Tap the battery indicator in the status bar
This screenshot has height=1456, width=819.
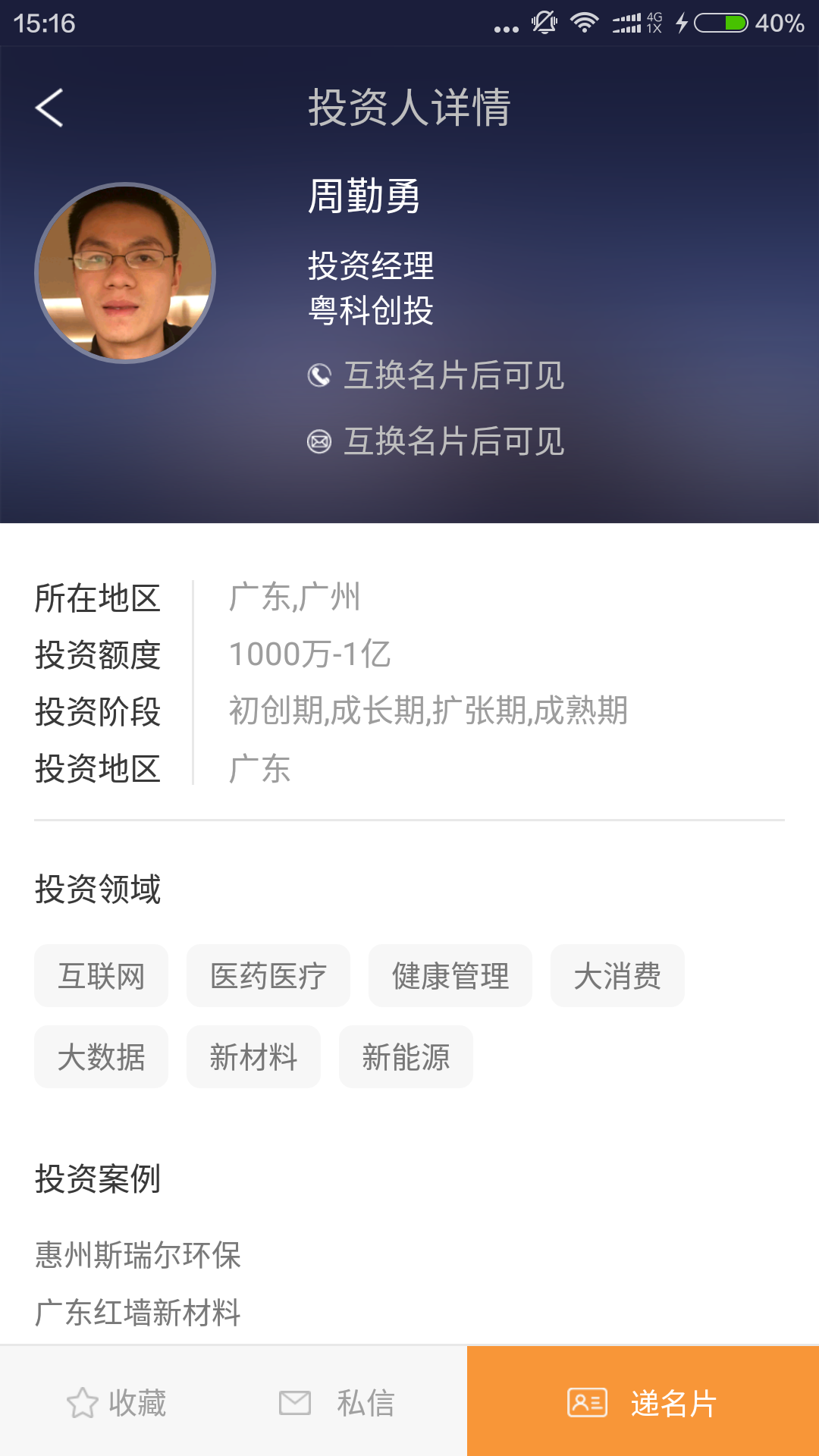pos(720,24)
